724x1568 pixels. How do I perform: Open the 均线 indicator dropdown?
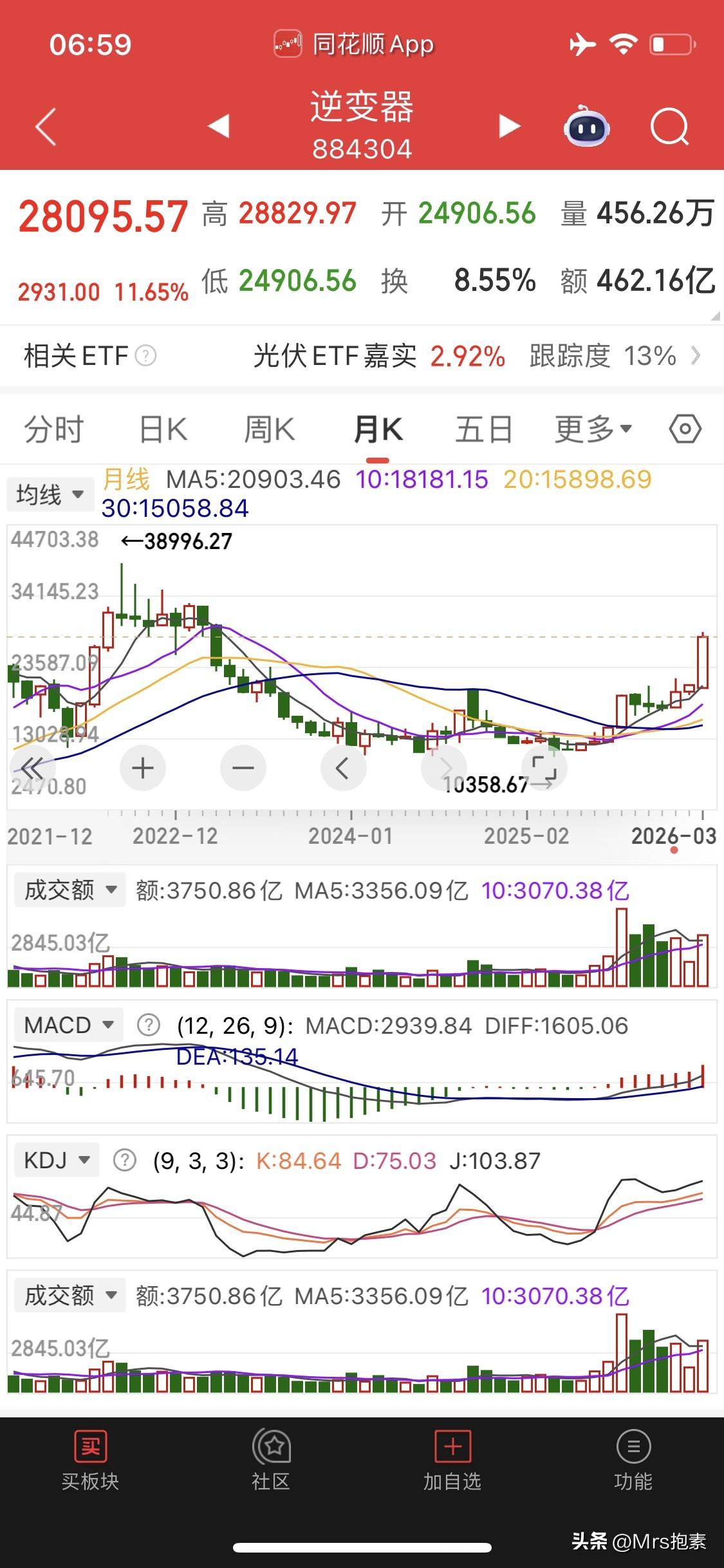50,494
